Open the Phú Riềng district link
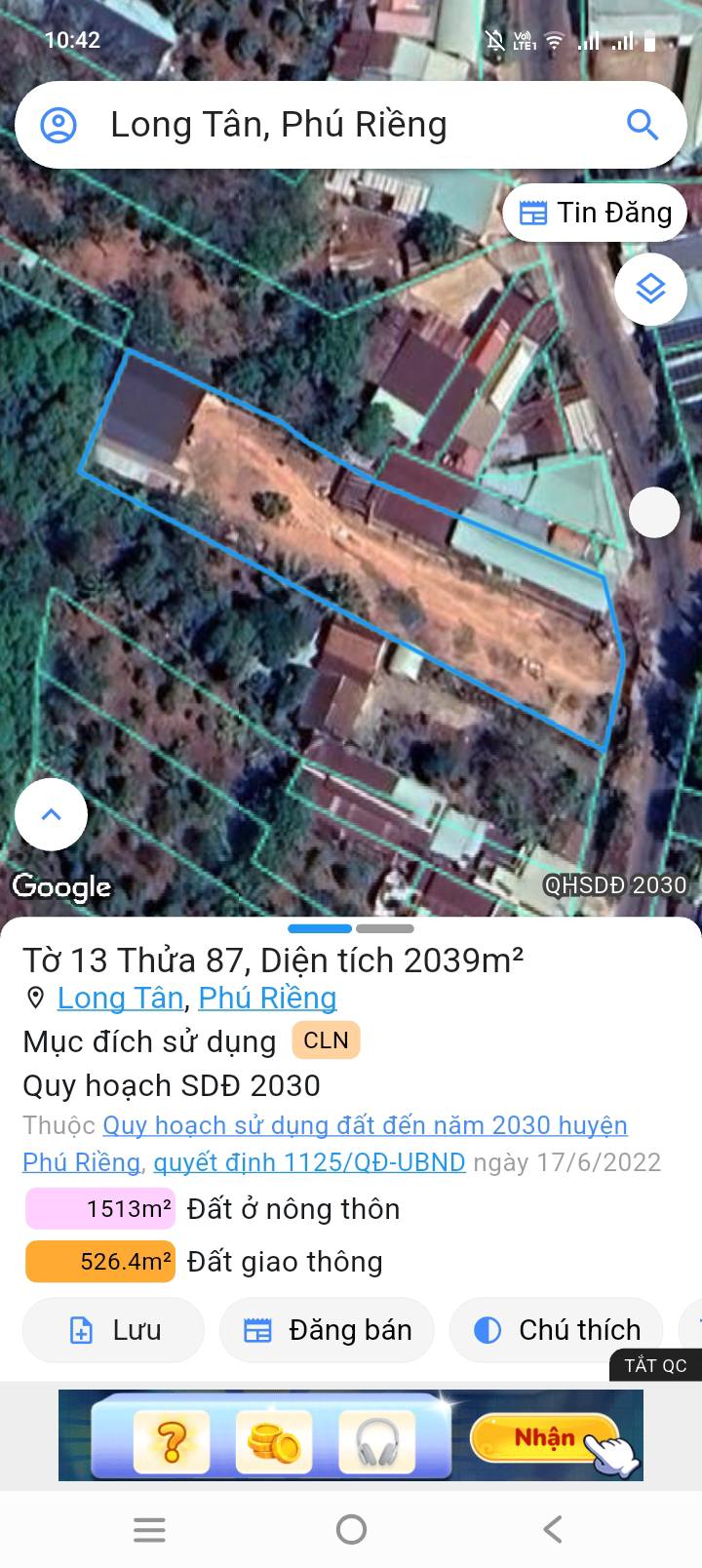This screenshot has height=1568, width=702. tap(267, 998)
